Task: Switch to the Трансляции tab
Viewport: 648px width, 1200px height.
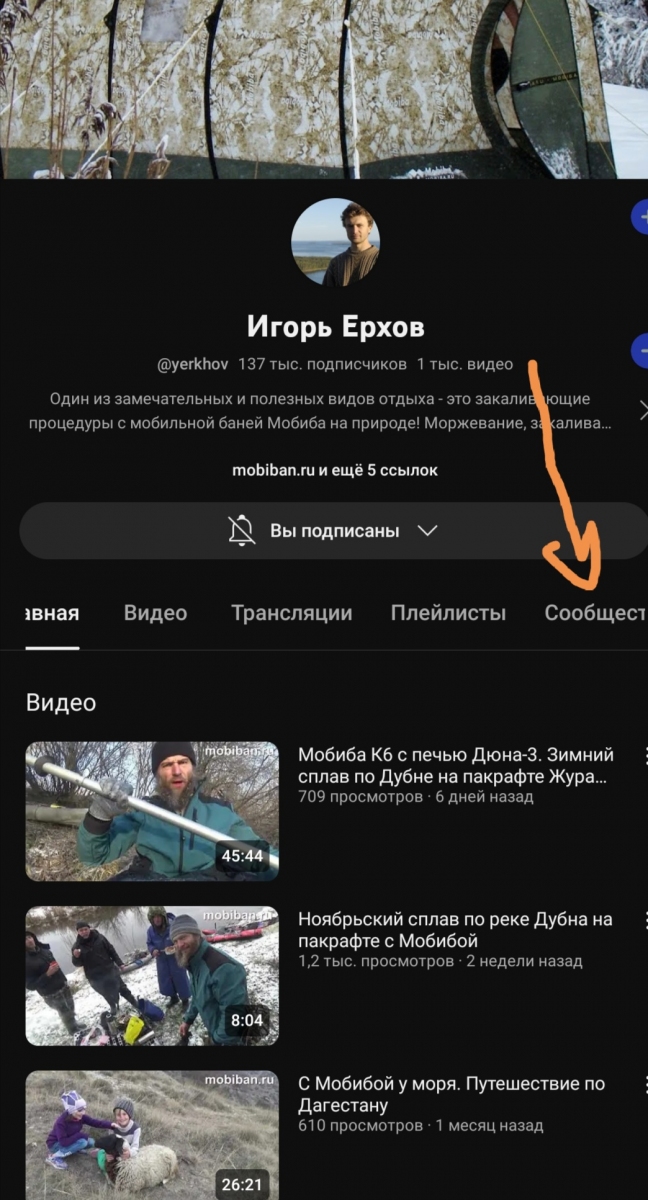Action: 291,613
